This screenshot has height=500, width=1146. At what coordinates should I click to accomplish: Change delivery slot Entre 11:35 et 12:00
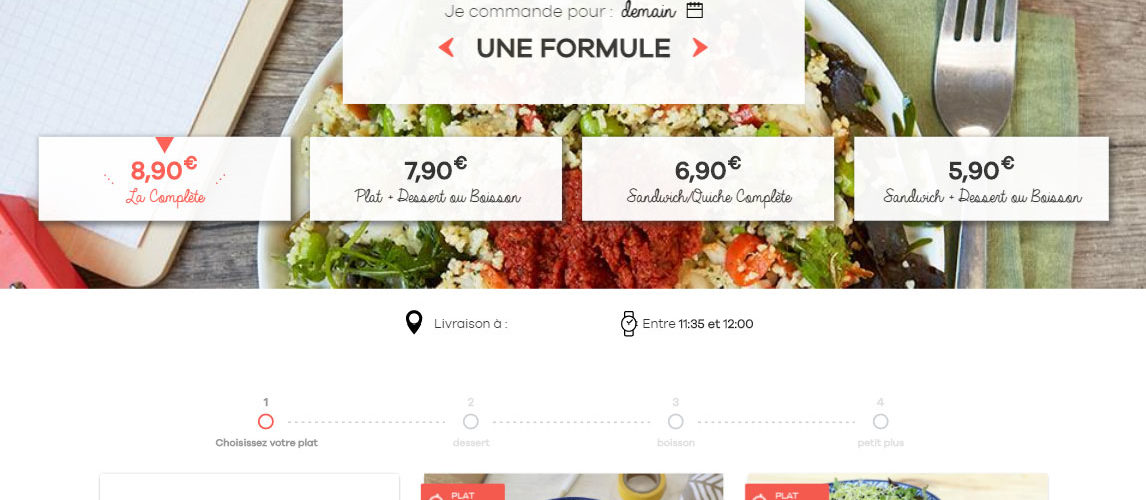point(698,324)
